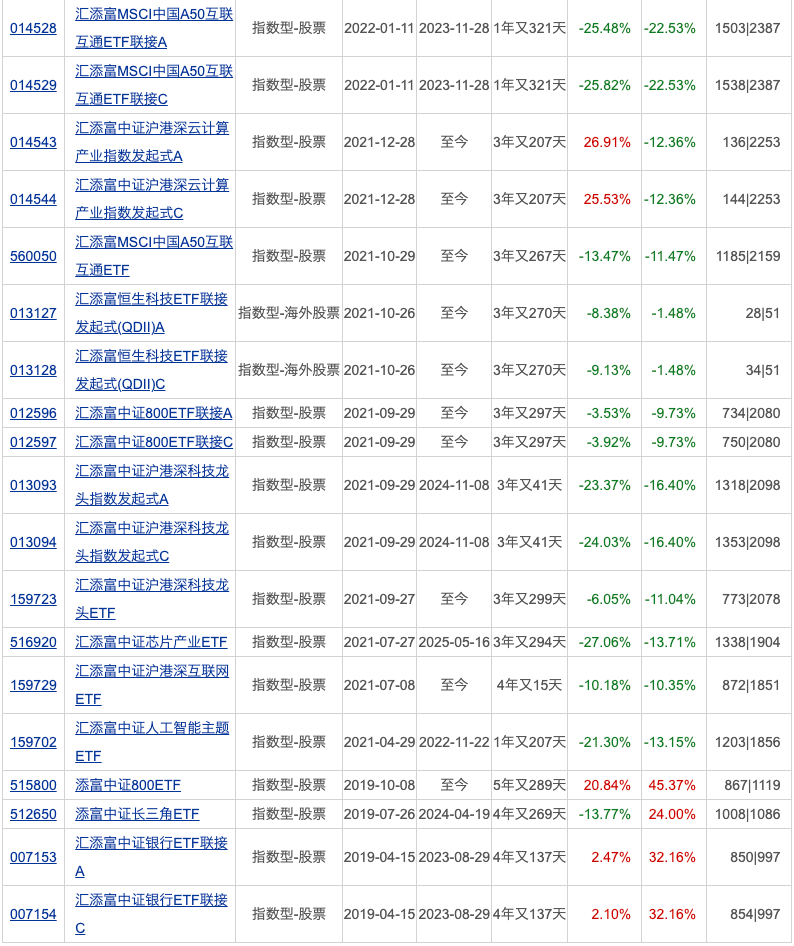Open fund code 515800 link
This screenshot has height=946, width=794.
(x=33, y=785)
